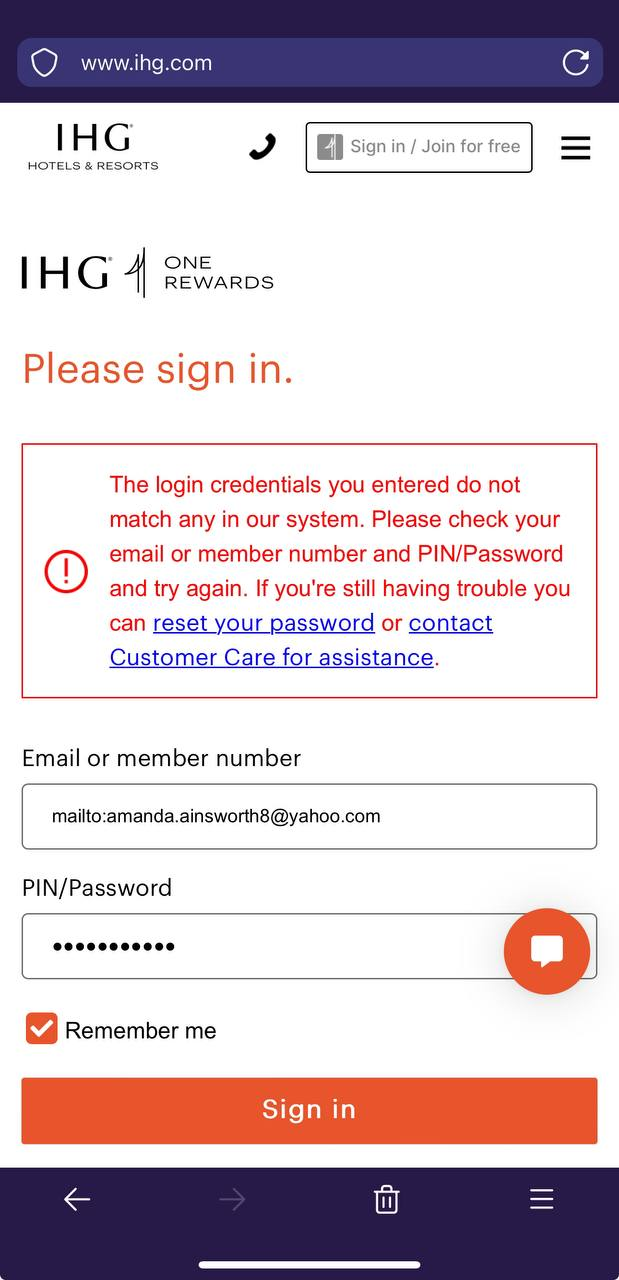Screen dimensions: 619x1280
Task: Open the hamburger site menu
Action: (x=576, y=148)
